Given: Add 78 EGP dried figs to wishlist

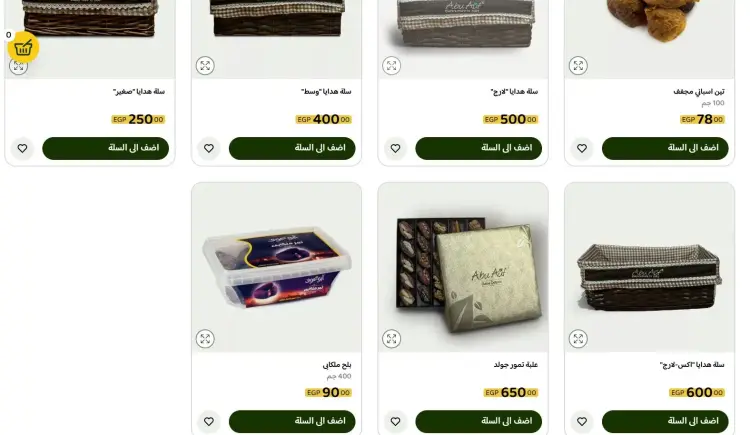Looking at the screenshot, I should click(x=582, y=148).
